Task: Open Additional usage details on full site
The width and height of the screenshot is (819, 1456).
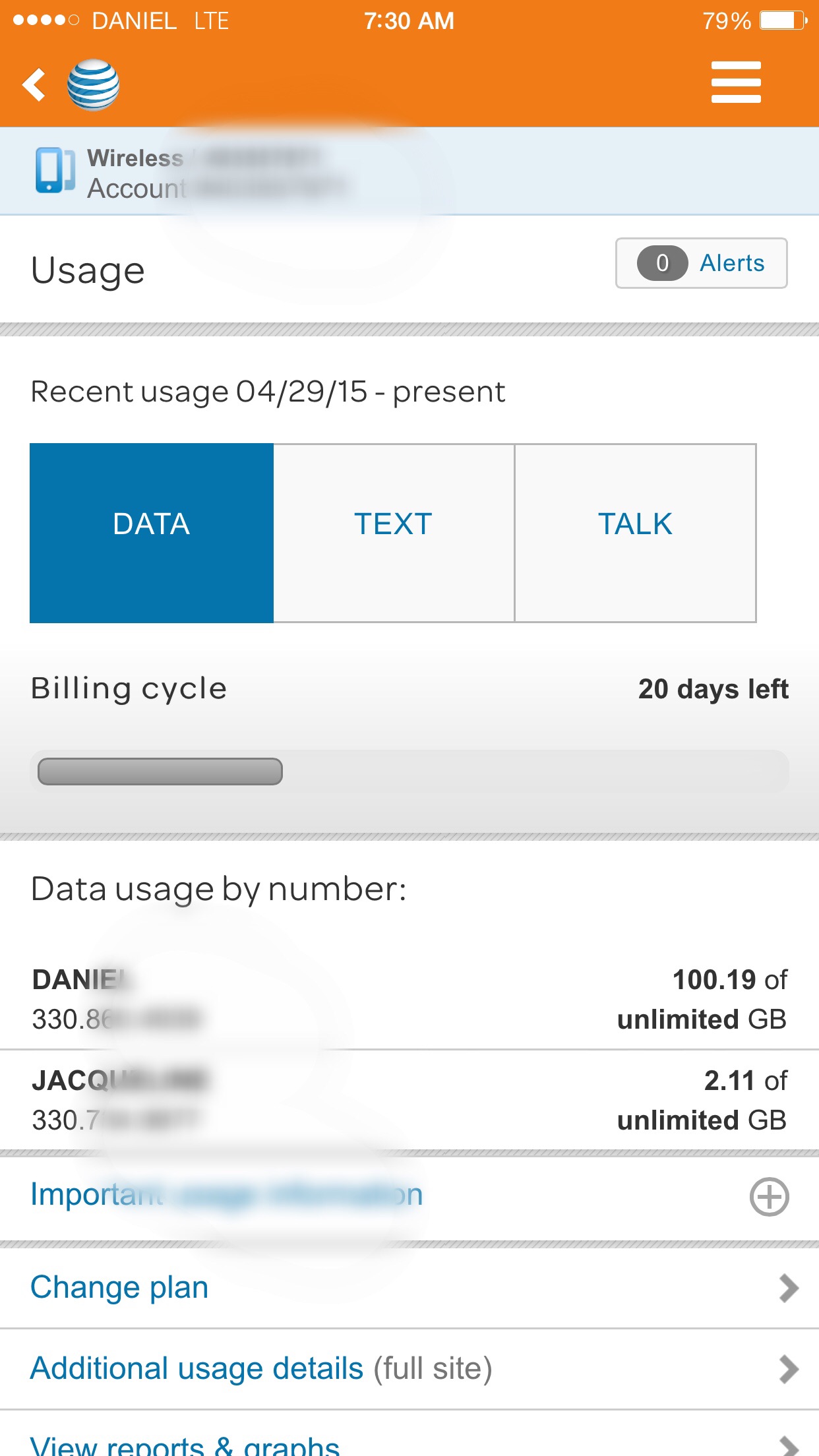Action: [409, 1369]
